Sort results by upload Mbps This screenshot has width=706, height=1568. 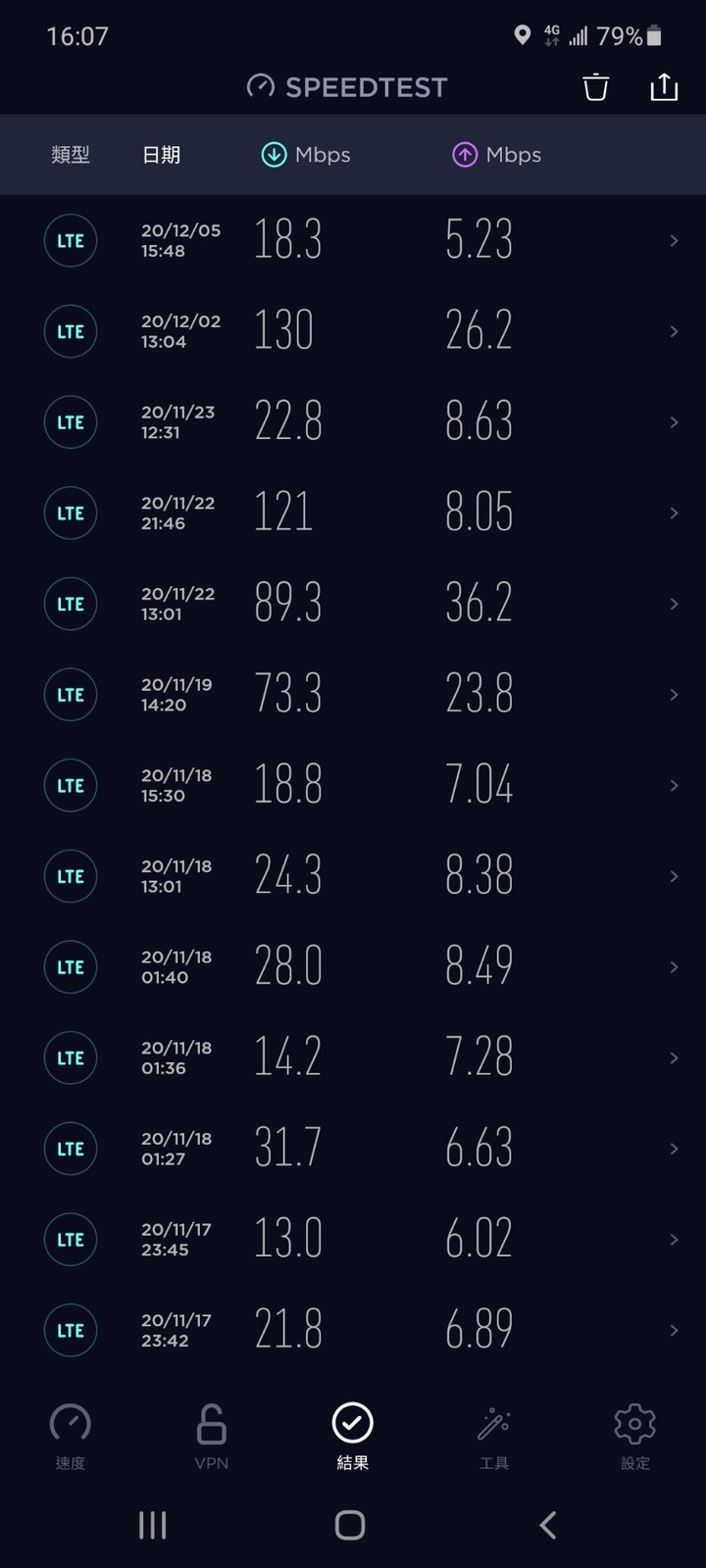(x=496, y=155)
